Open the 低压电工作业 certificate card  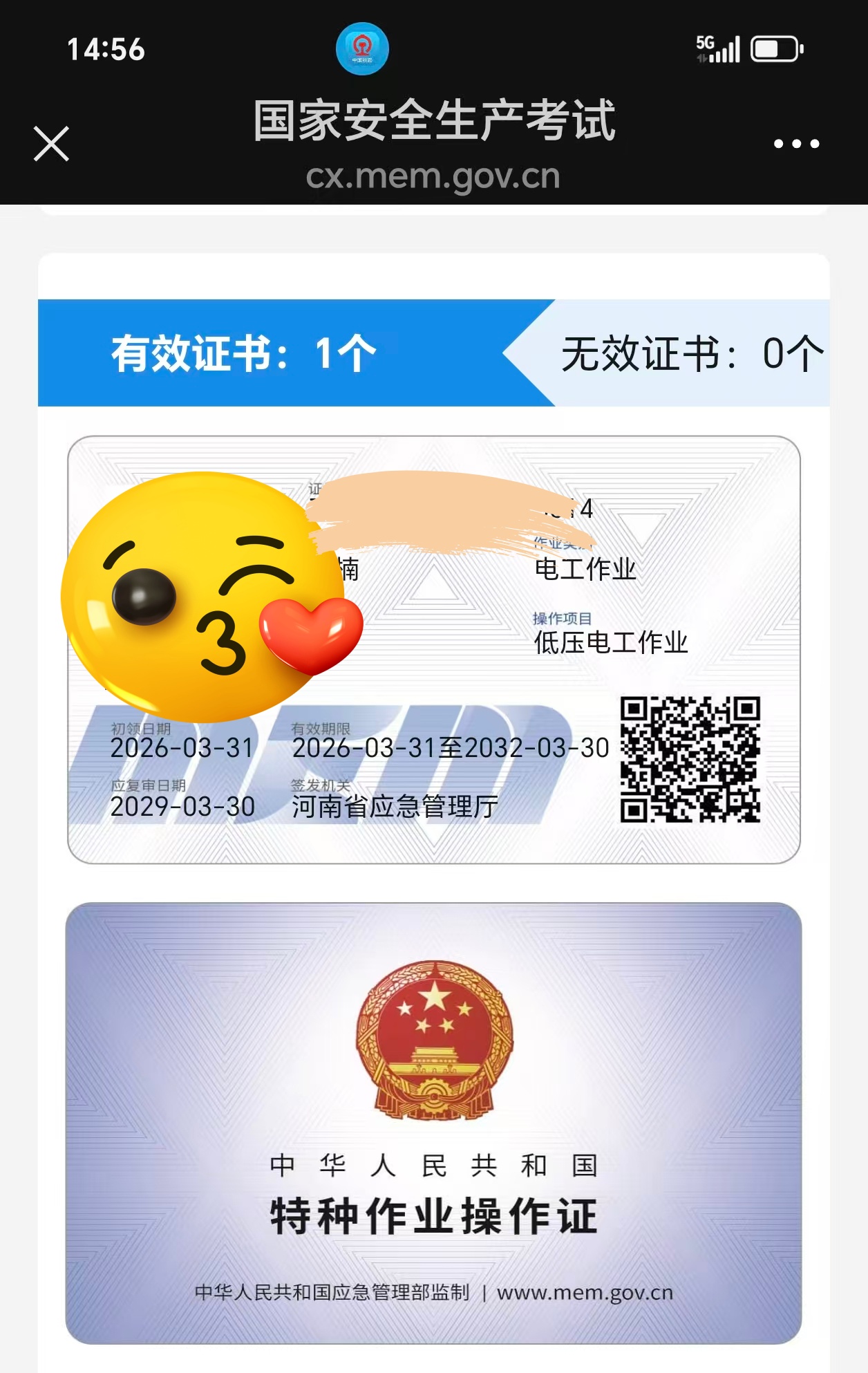[x=433, y=650]
